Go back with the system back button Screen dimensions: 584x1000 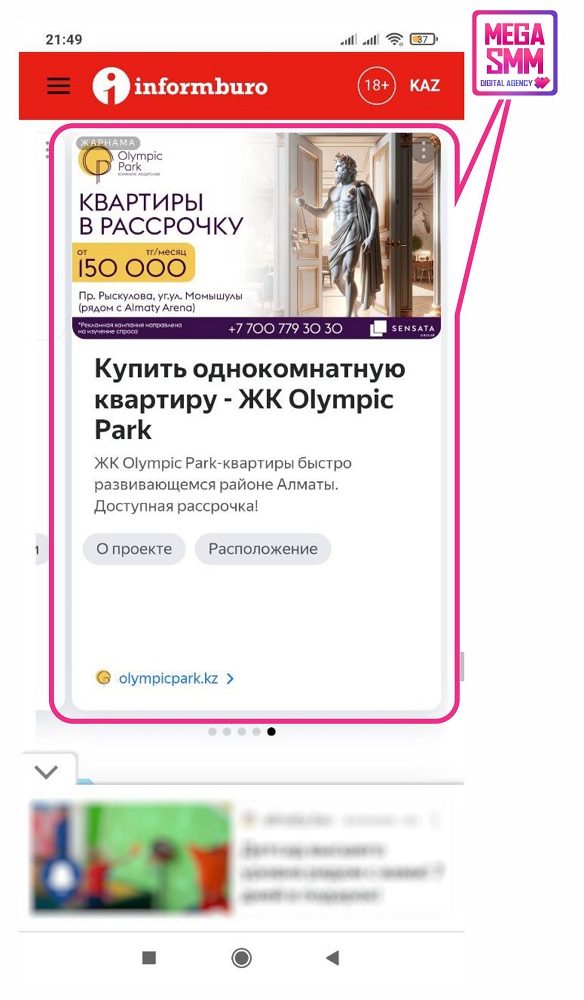click(x=332, y=957)
